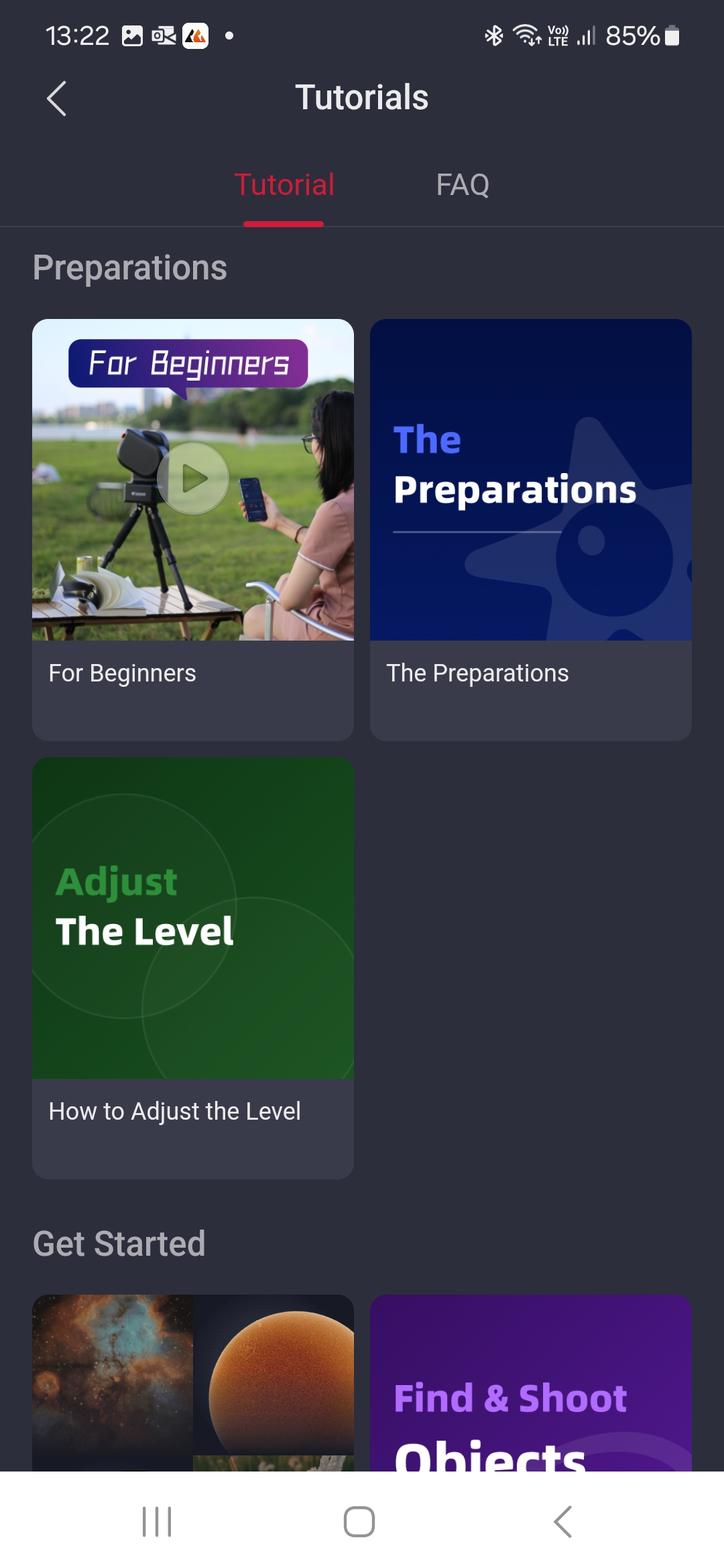Switch to the FAQ tab
The width and height of the screenshot is (724, 1568).
463,185
